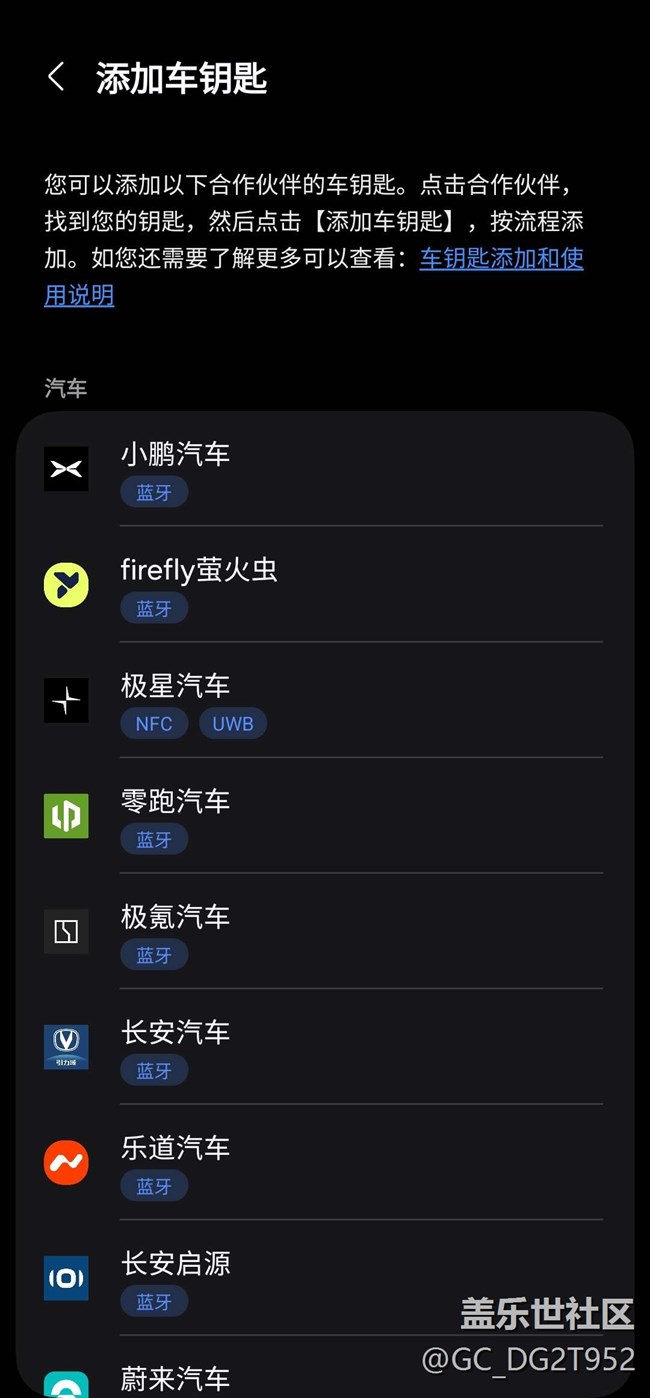Open 长安汽车 car key partner
Viewport: 650px width, 1398px height.
[x=324, y=1047]
